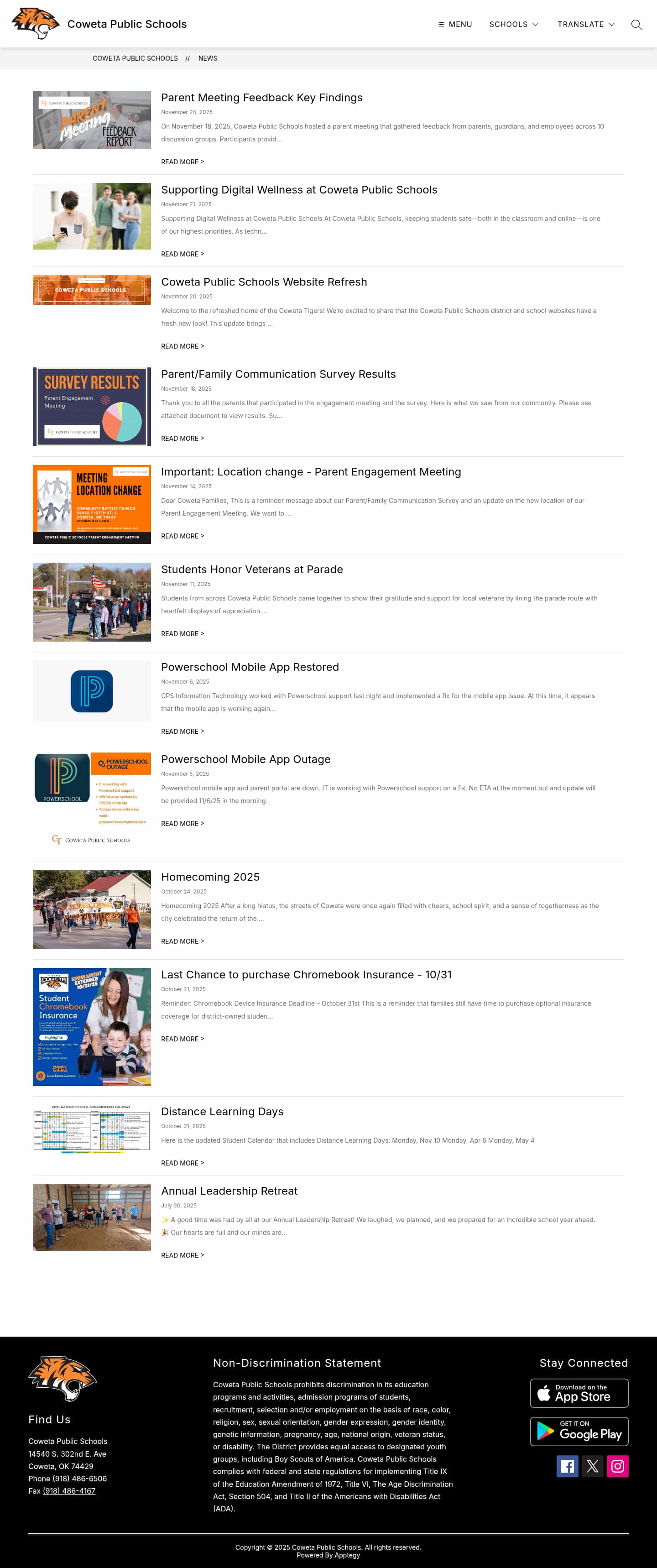Open Parent Meeting Feedback Key Findings article
The height and width of the screenshot is (1568, 657).
coord(261,97)
